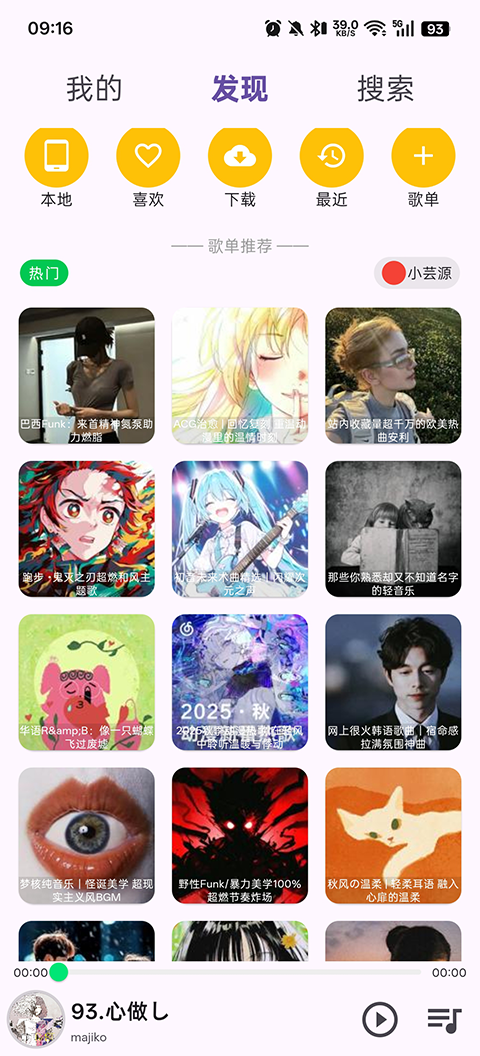
Task: Open the 轻音乐 playlist card
Action: (x=393, y=529)
